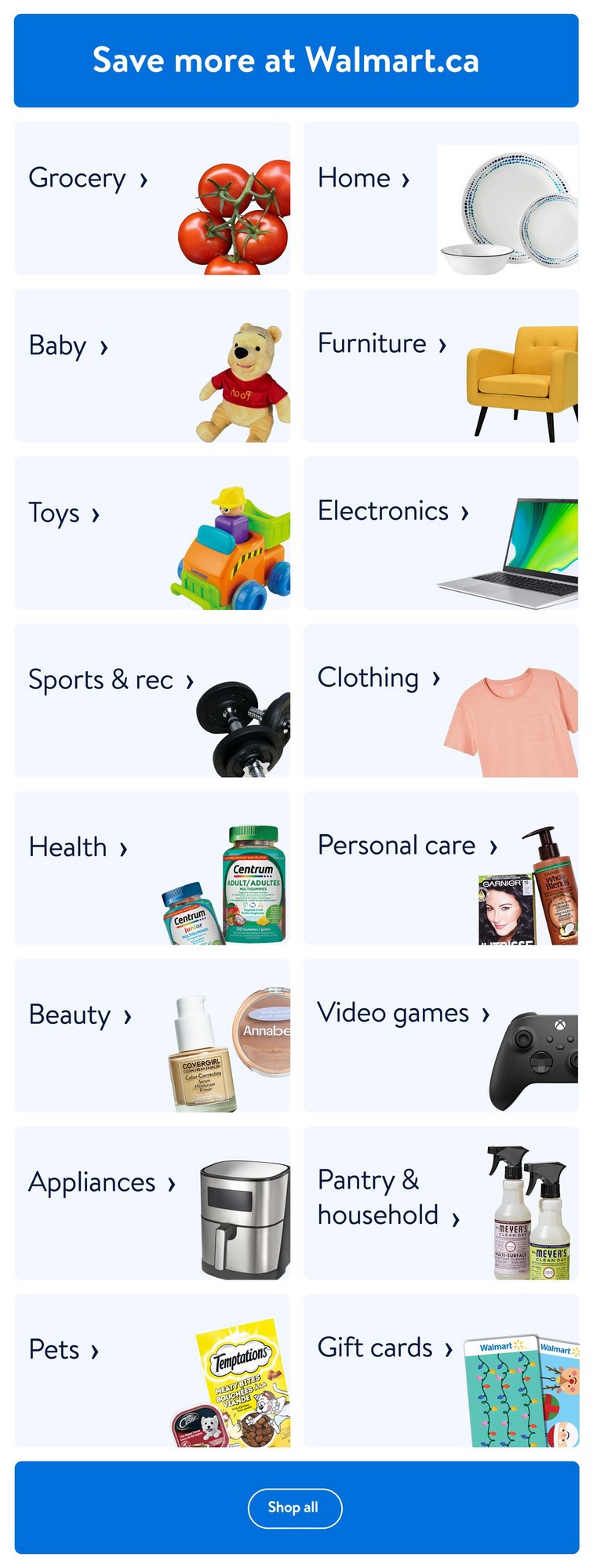Tap the Shop all button
The height and width of the screenshot is (1568, 593).
click(x=294, y=1508)
